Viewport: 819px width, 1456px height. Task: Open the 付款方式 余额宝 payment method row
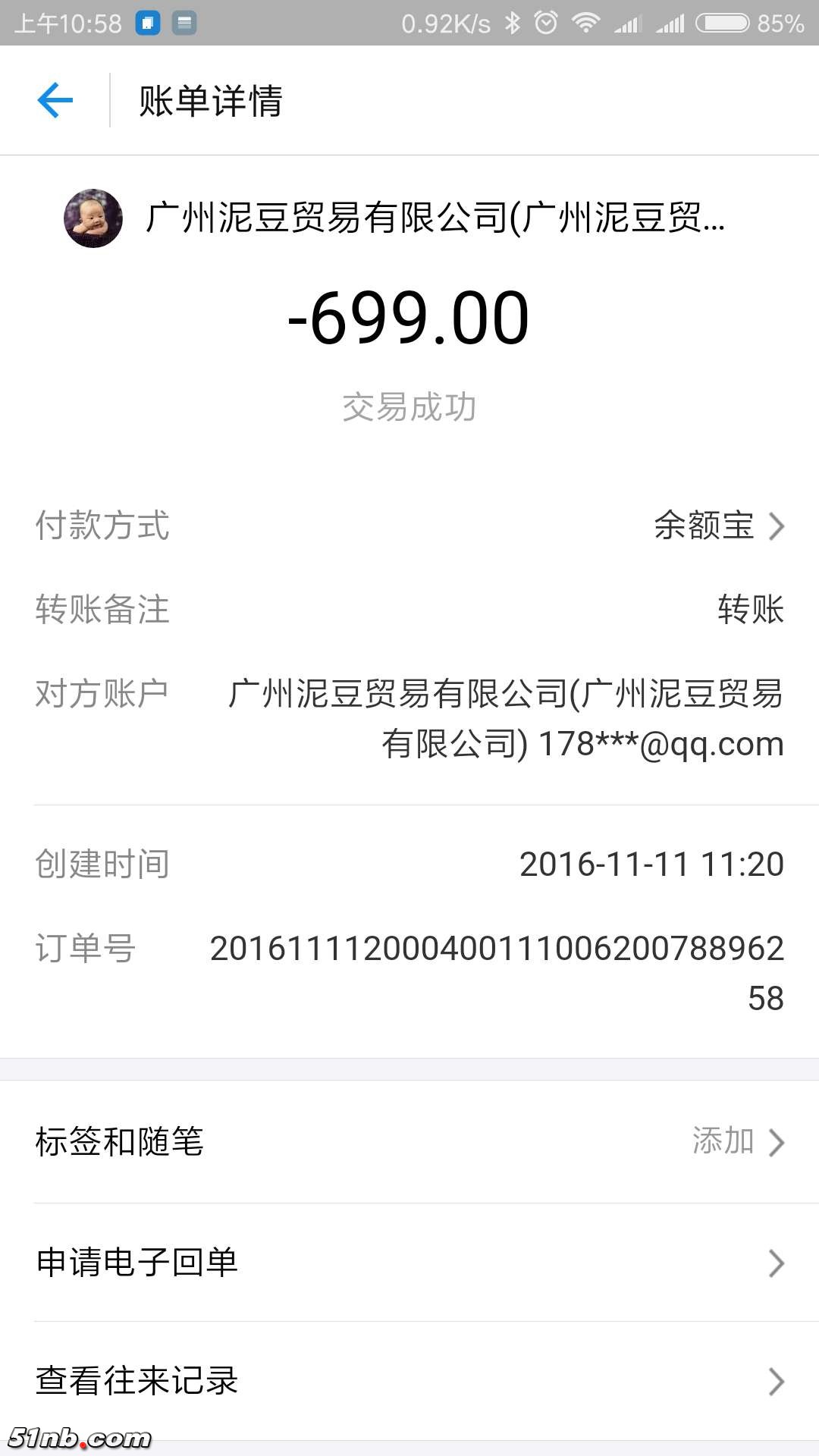pyautogui.click(x=409, y=526)
